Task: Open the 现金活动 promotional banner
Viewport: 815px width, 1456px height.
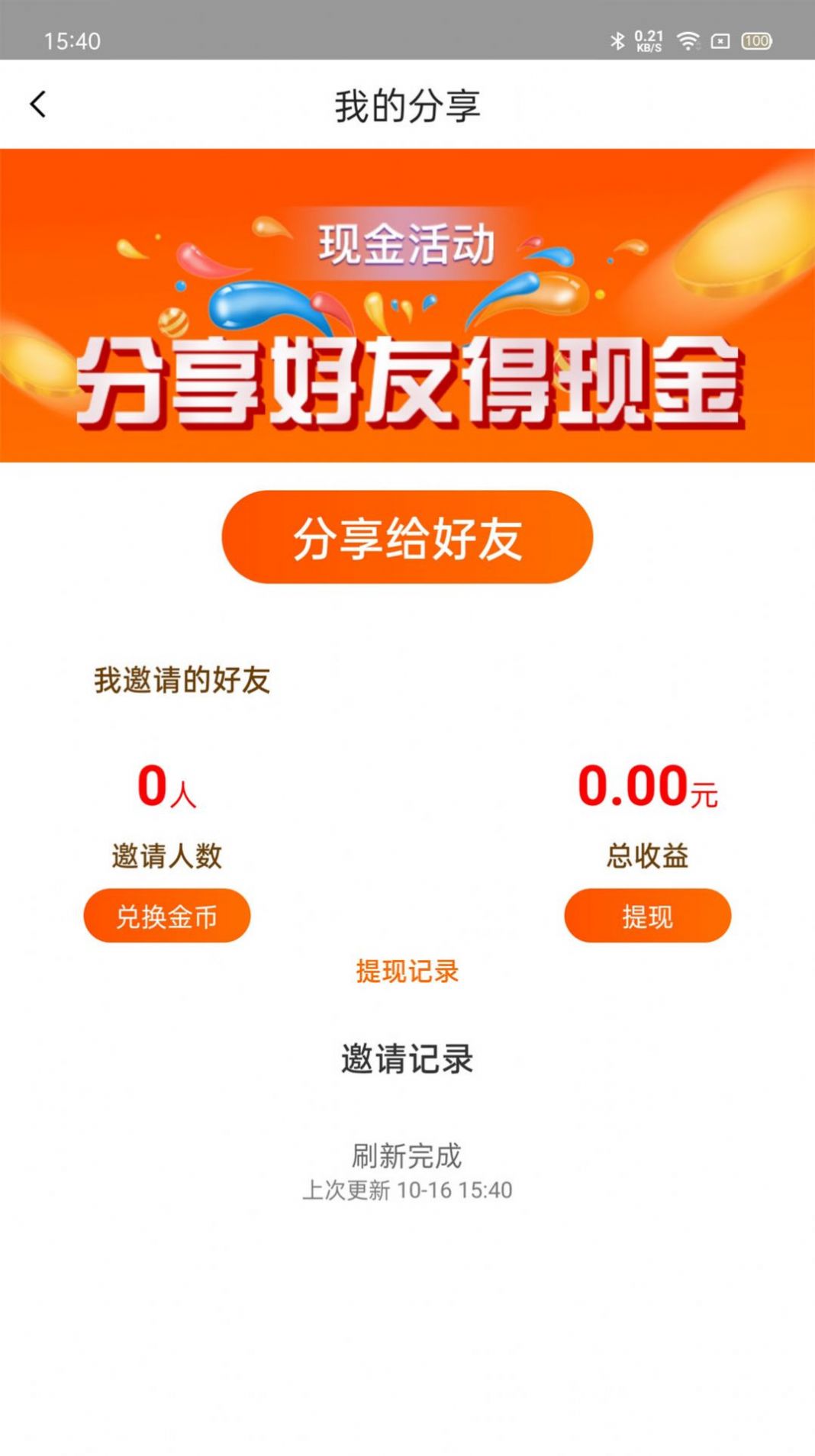Action: coord(407,243)
